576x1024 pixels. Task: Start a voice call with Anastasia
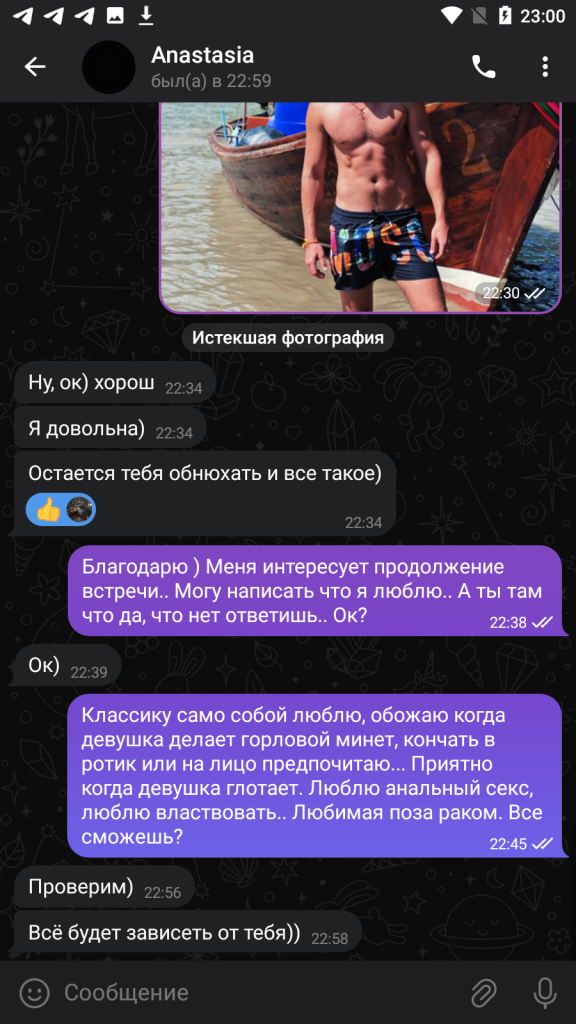pyautogui.click(x=484, y=67)
